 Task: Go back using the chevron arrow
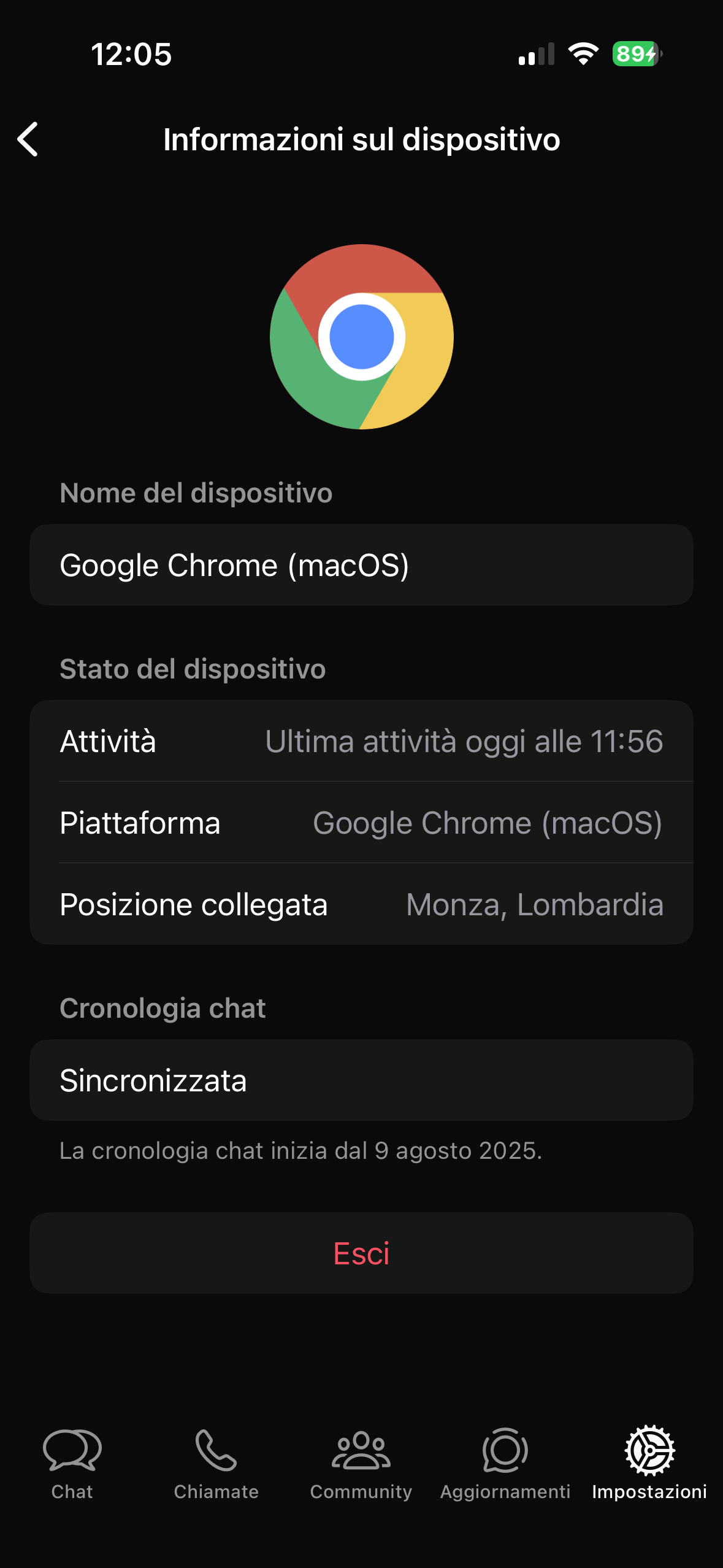[x=28, y=140]
